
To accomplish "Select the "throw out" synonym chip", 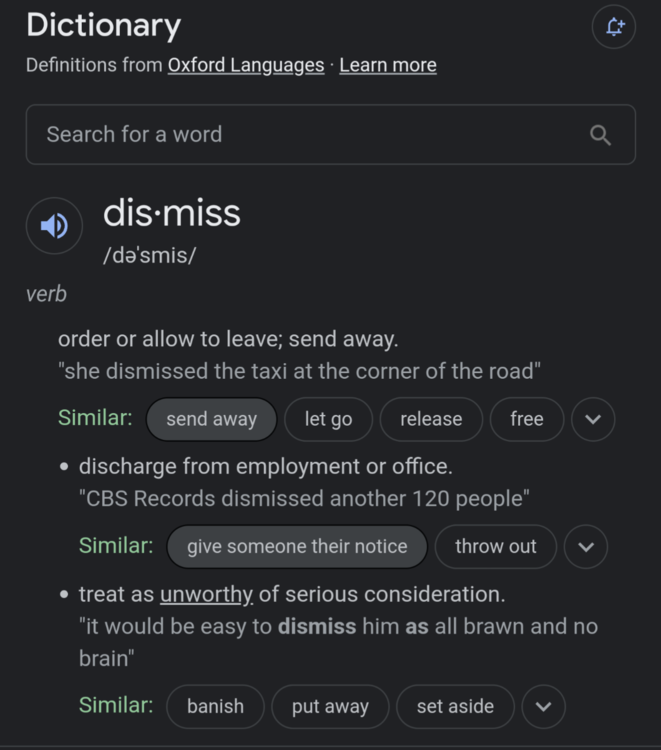I will 495,546.
